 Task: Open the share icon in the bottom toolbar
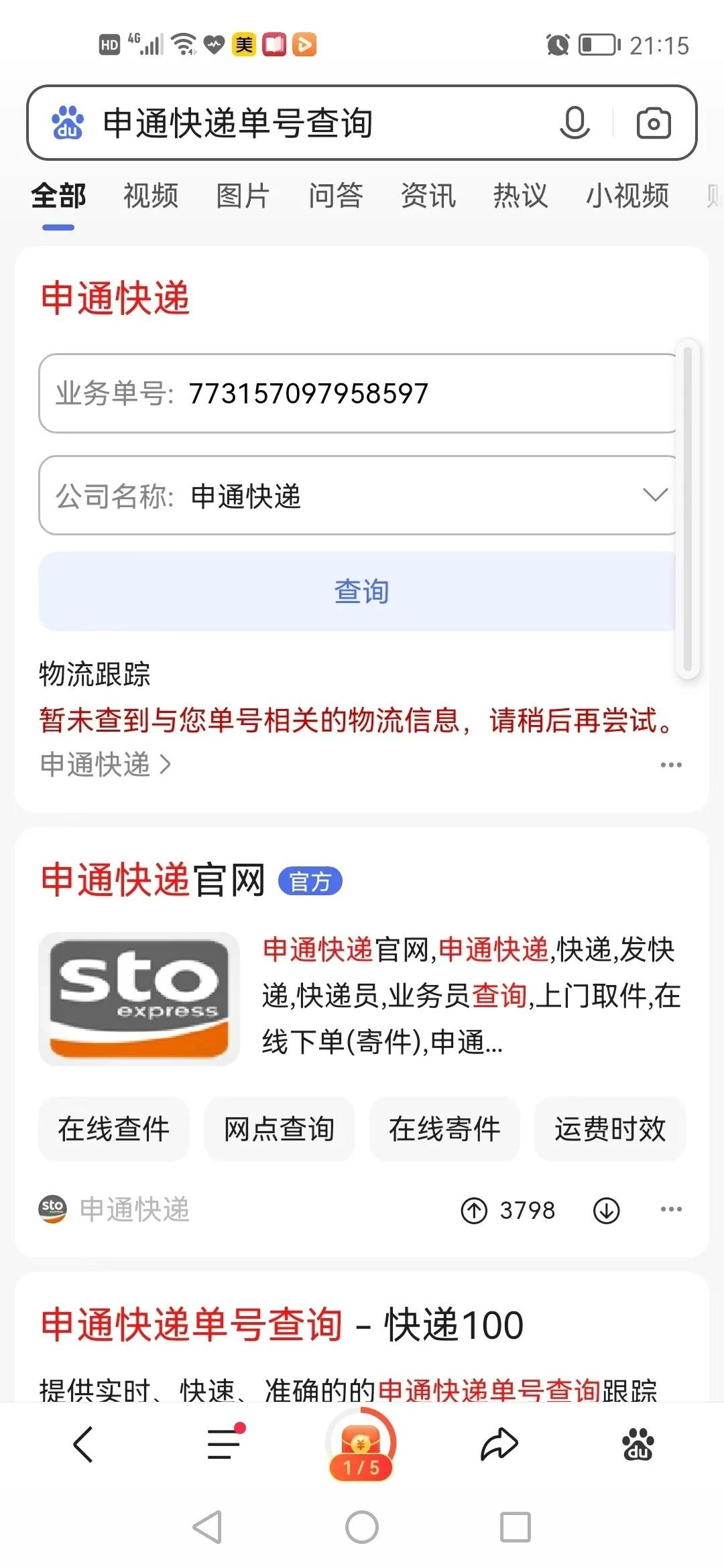pyautogui.click(x=499, y=1444)
